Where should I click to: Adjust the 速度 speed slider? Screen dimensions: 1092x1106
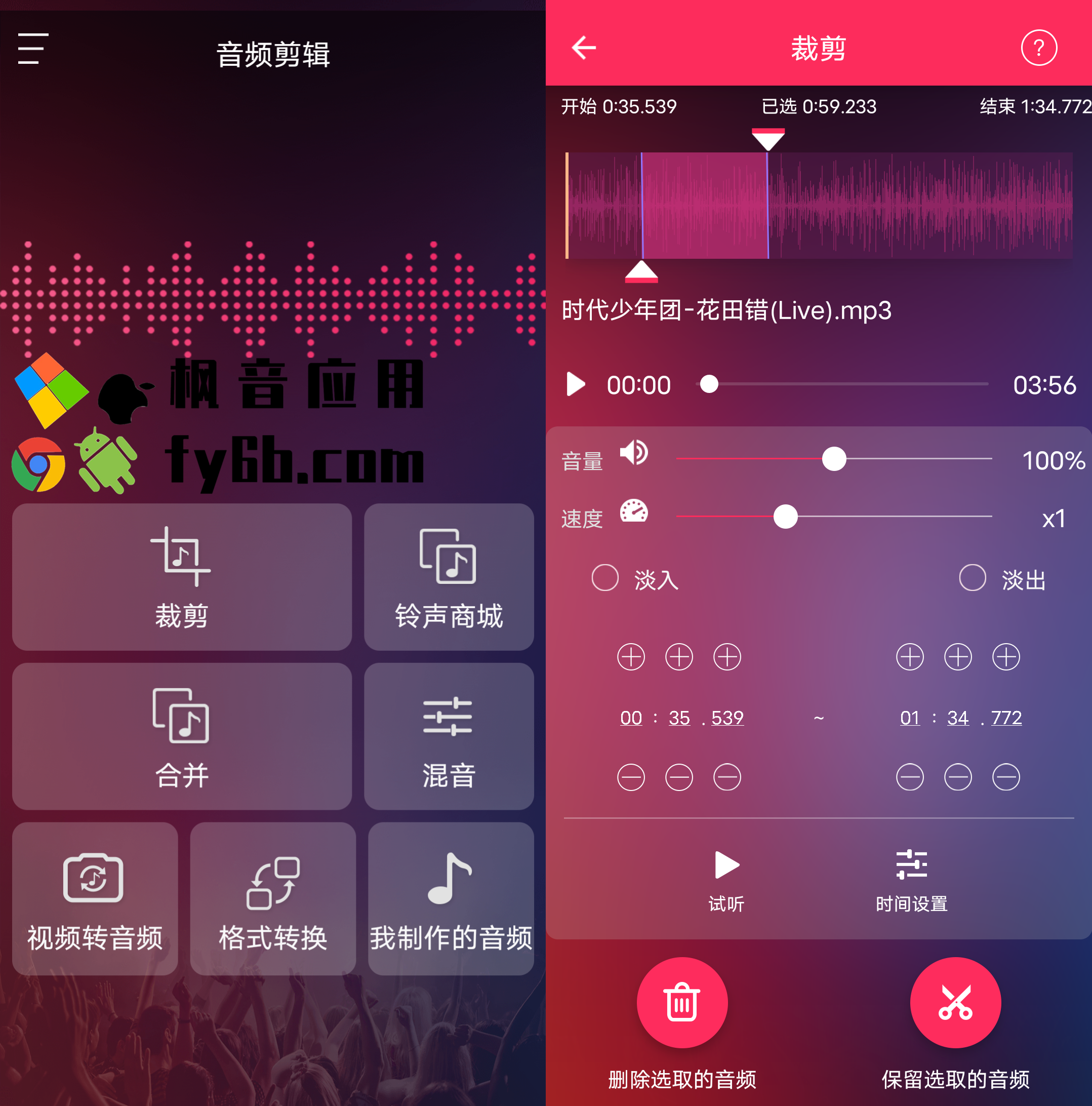(785, 517)
